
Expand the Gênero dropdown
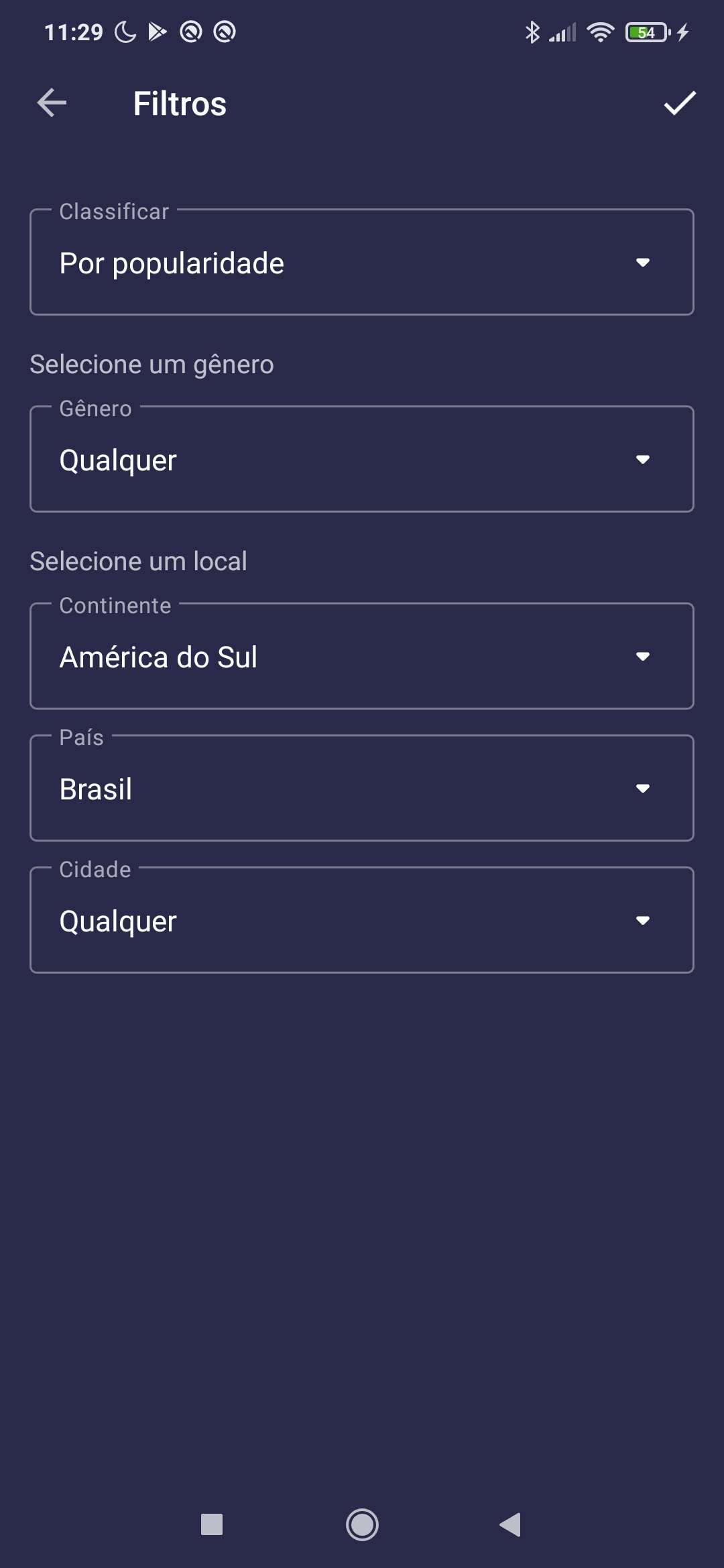(x=362, y=459)
